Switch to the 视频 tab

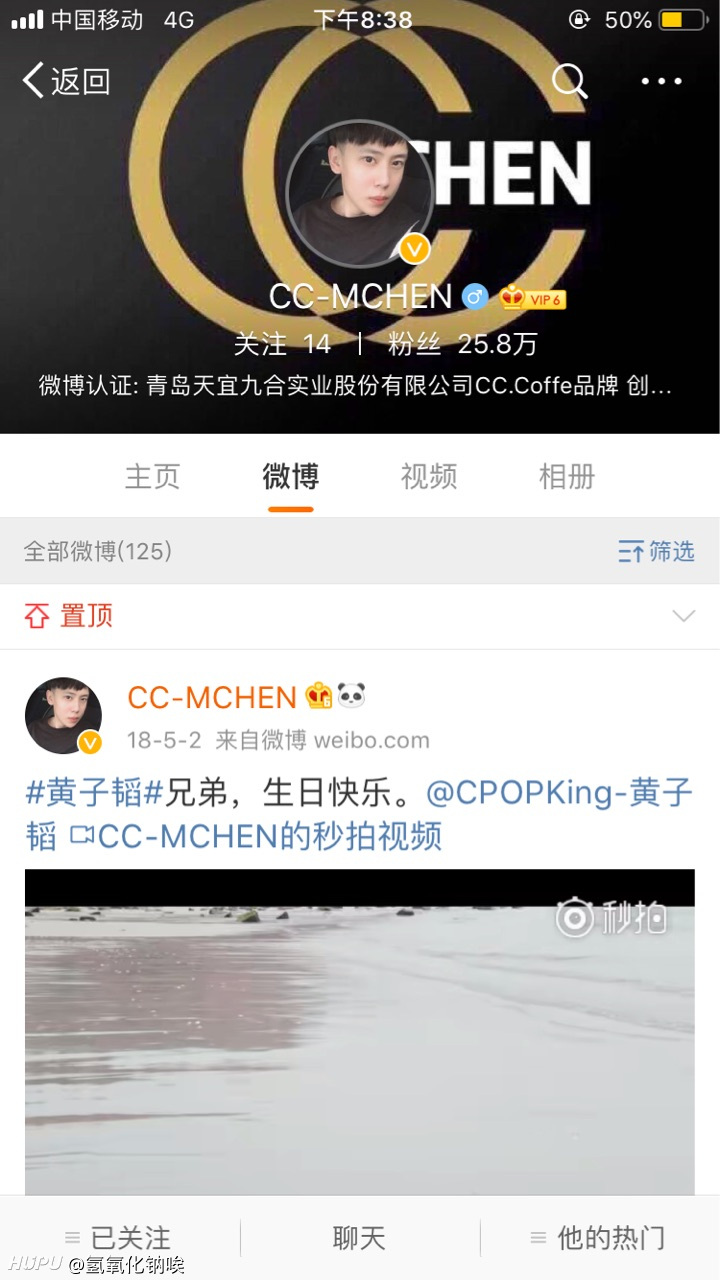[x=429, y=477]
